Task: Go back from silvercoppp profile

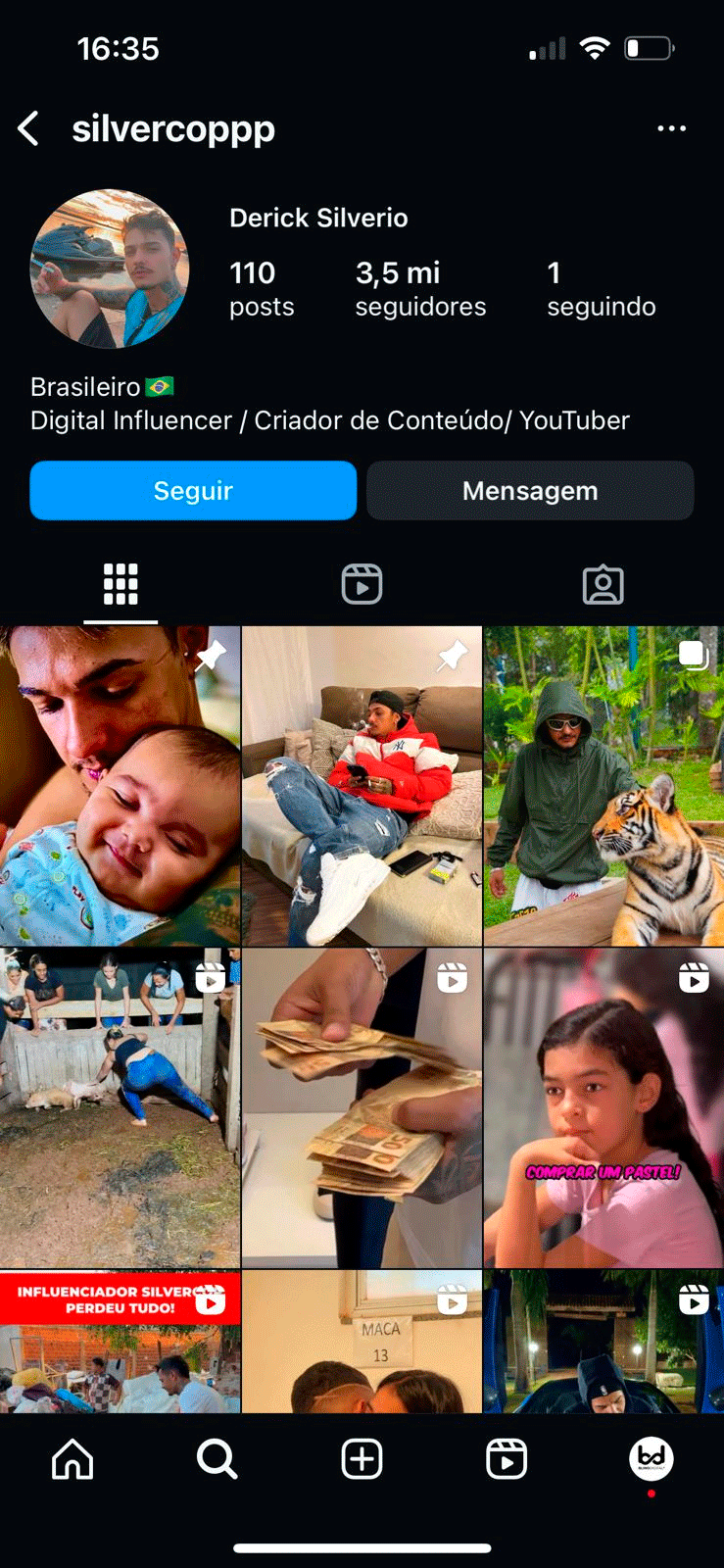Action: coord(29,128)
